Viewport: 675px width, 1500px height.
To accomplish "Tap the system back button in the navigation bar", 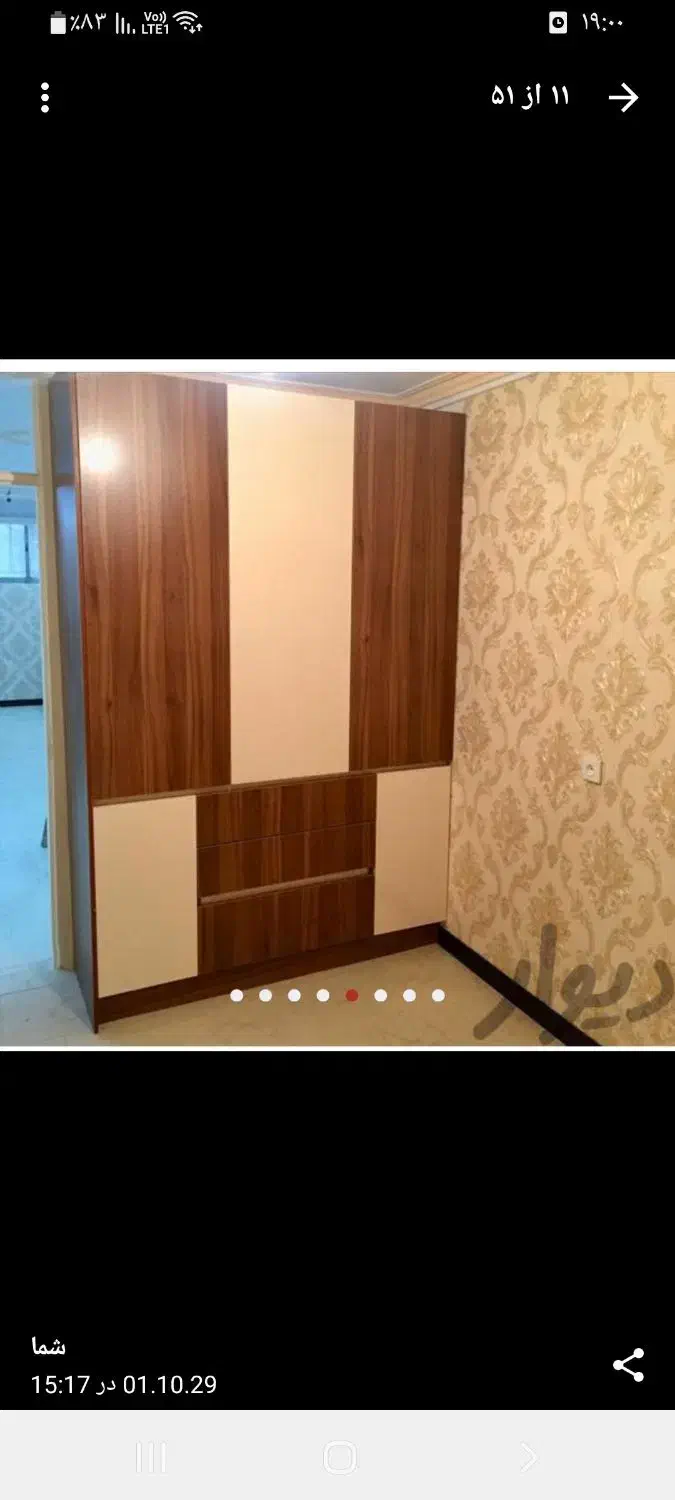I will click(529, 1457).
